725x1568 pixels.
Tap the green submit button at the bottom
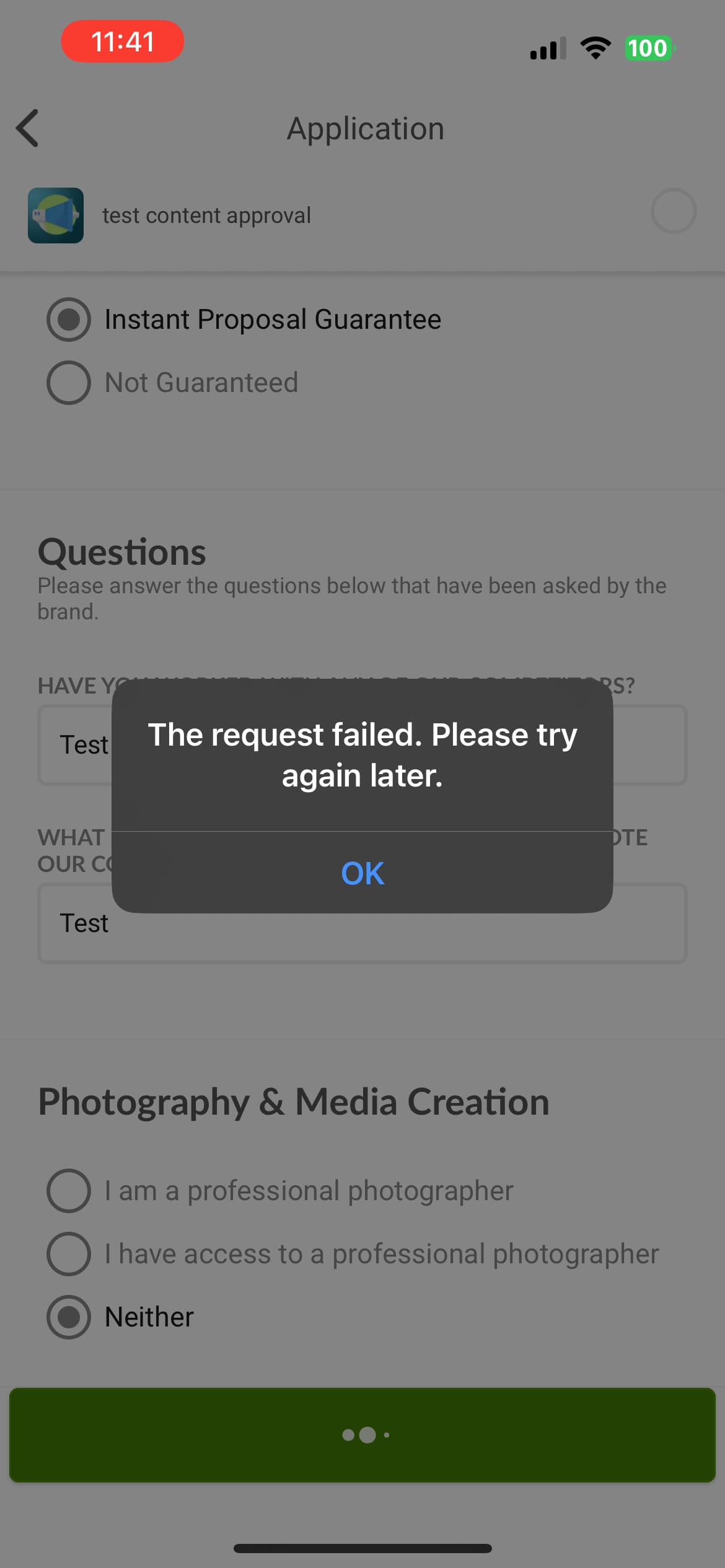(x=362, y=1435)
